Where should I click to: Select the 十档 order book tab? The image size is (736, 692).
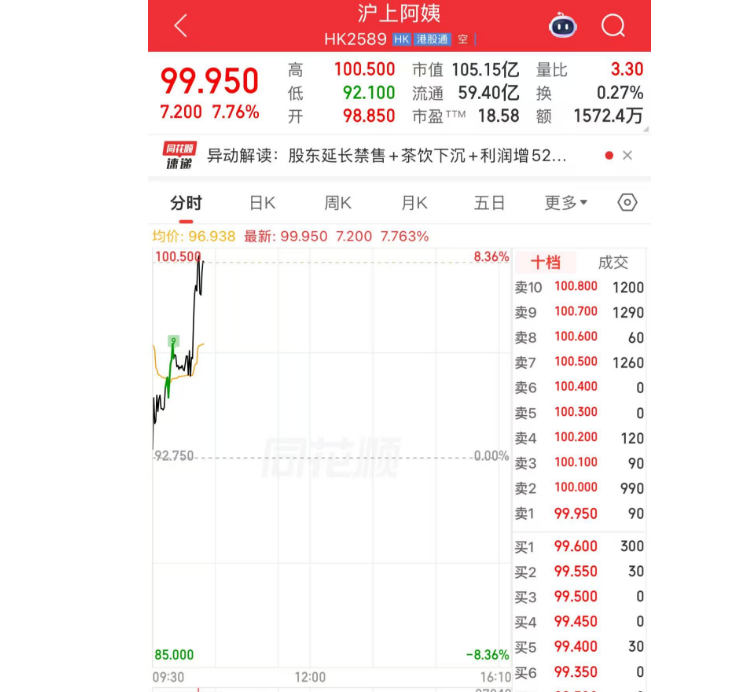tap(546, 263)
